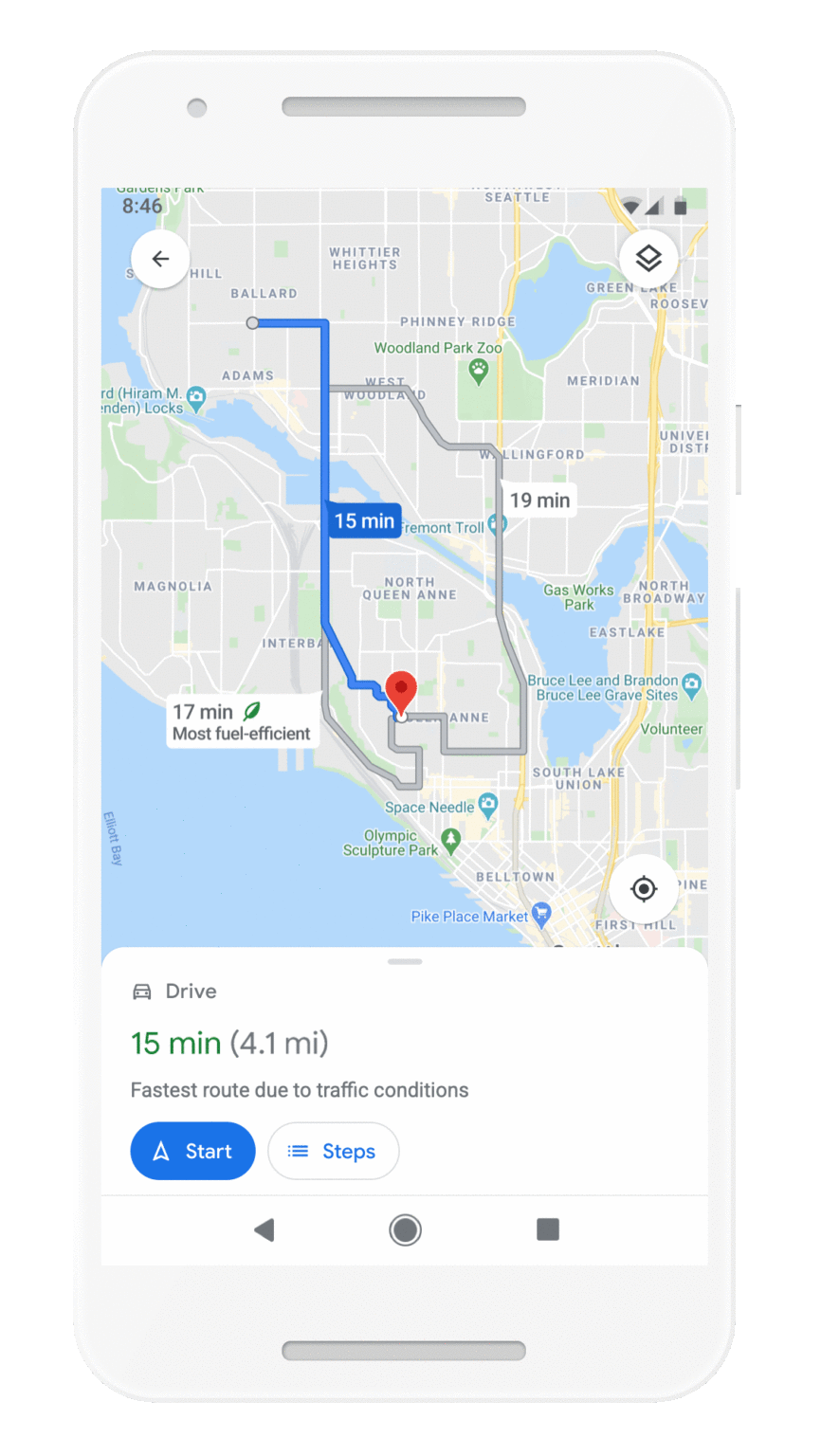The height and width of the screenshot is (1456, 821).
Task: Start turn-by-turn navigation
Action: pyautogui.click(x=192, y=1151)
